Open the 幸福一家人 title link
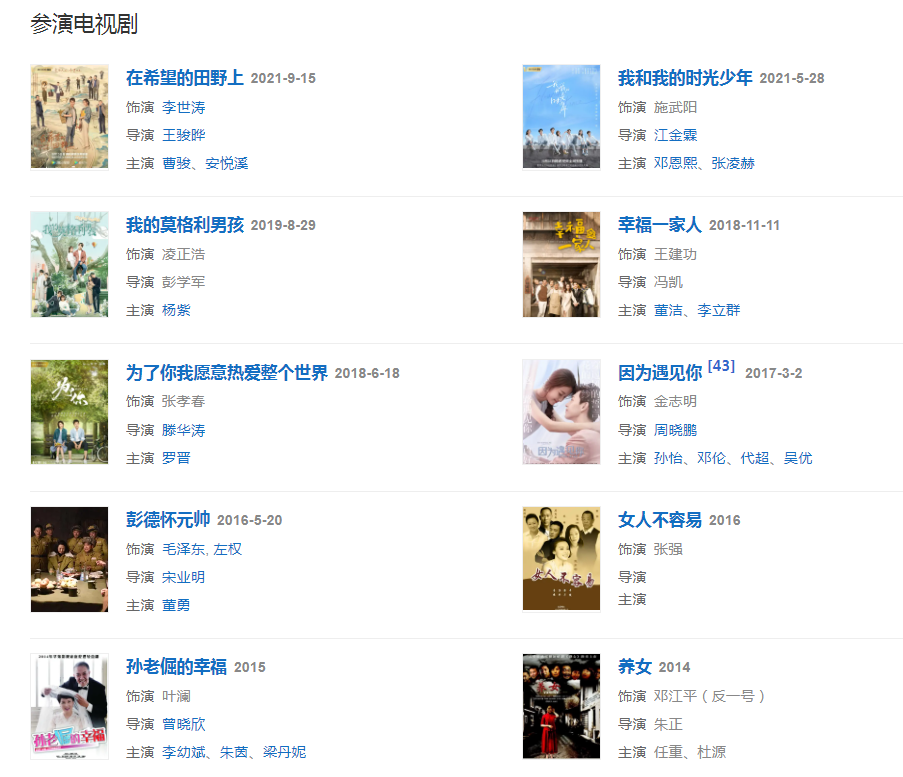This screenshot has height=777, width=903. pos(660,225)
